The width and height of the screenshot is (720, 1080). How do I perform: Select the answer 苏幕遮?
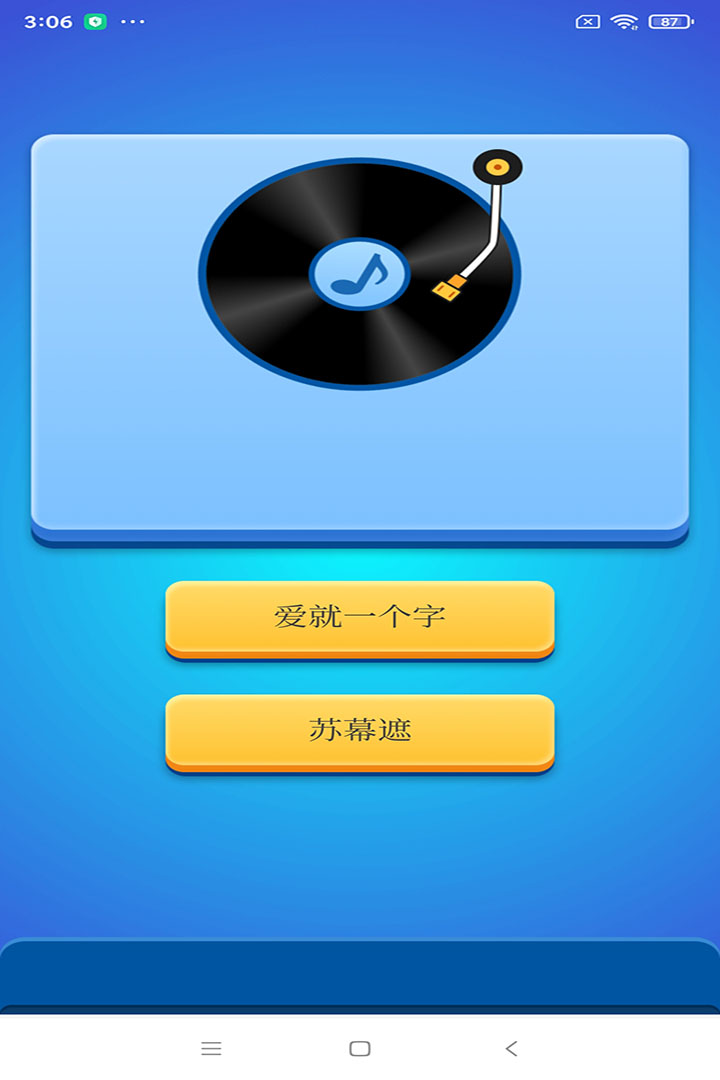[360, 731]
